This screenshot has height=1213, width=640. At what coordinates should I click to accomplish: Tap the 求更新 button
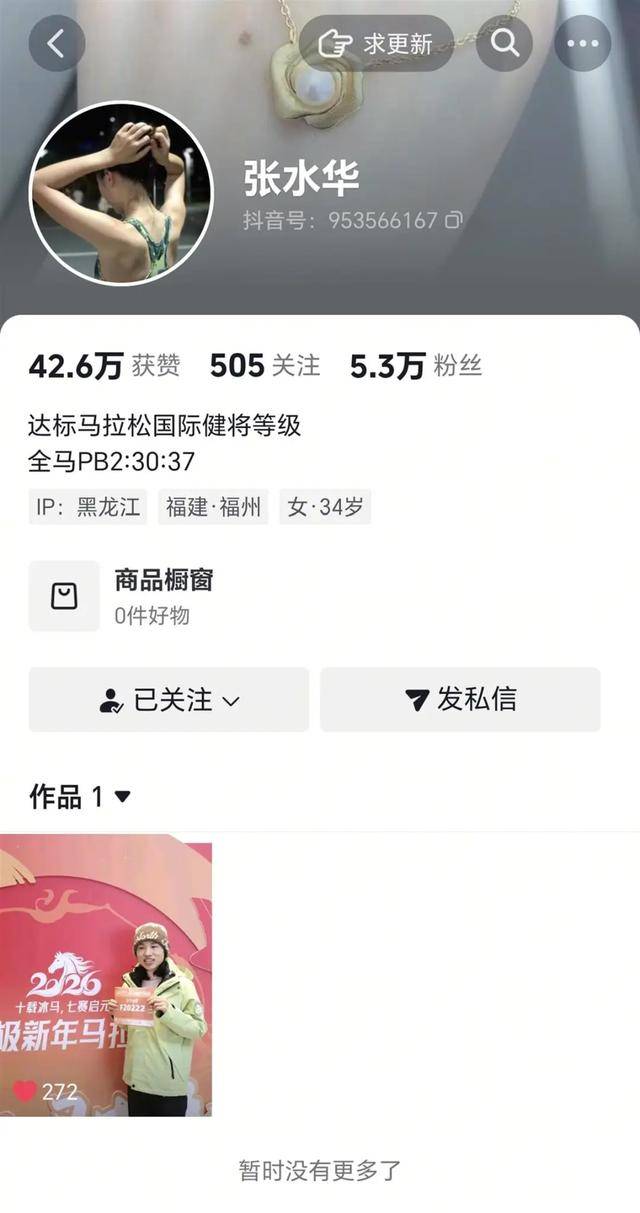[x=376, y=43]
